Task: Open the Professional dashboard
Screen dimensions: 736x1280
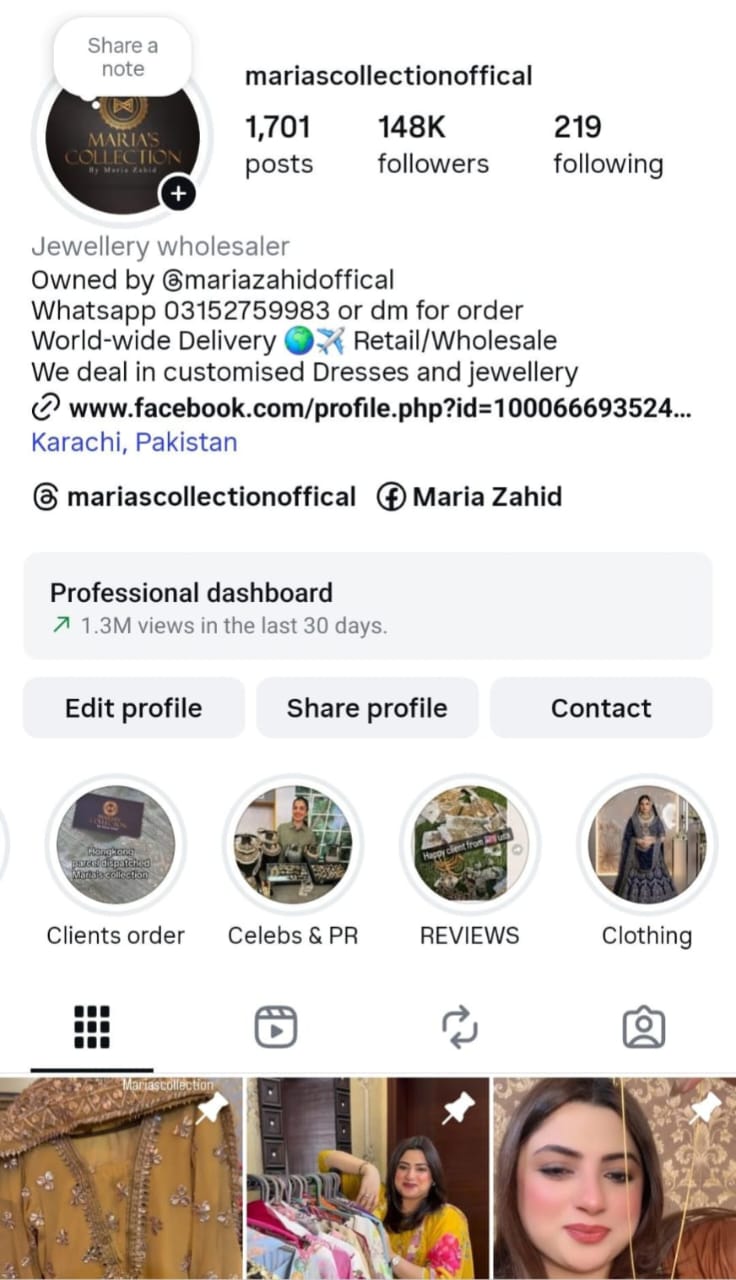Action: coord(367,606)
